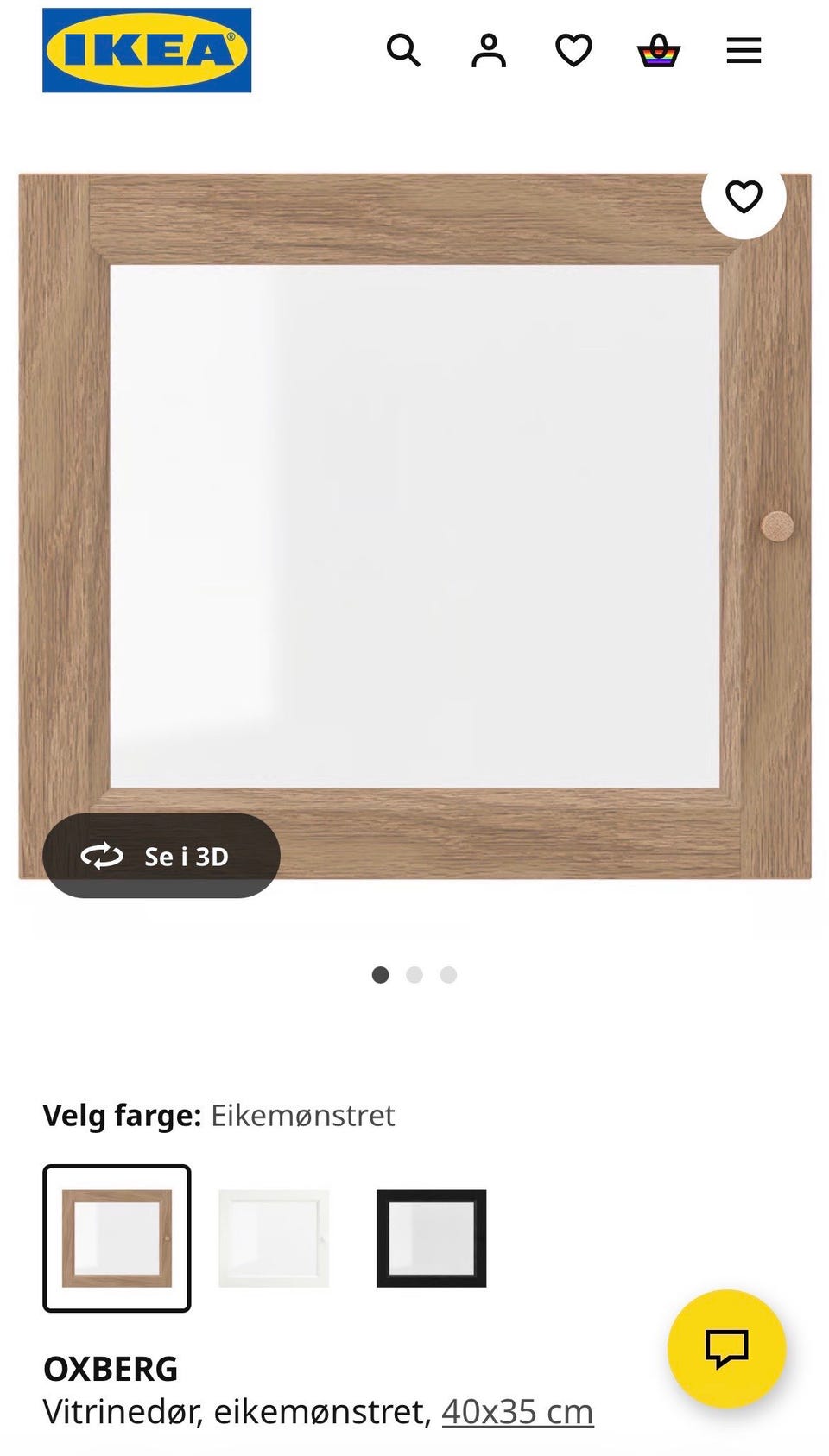Click the large OXBERG product image
This screenshot has height=1456, width=829.
pyautogui.click(x=414, y=518)
